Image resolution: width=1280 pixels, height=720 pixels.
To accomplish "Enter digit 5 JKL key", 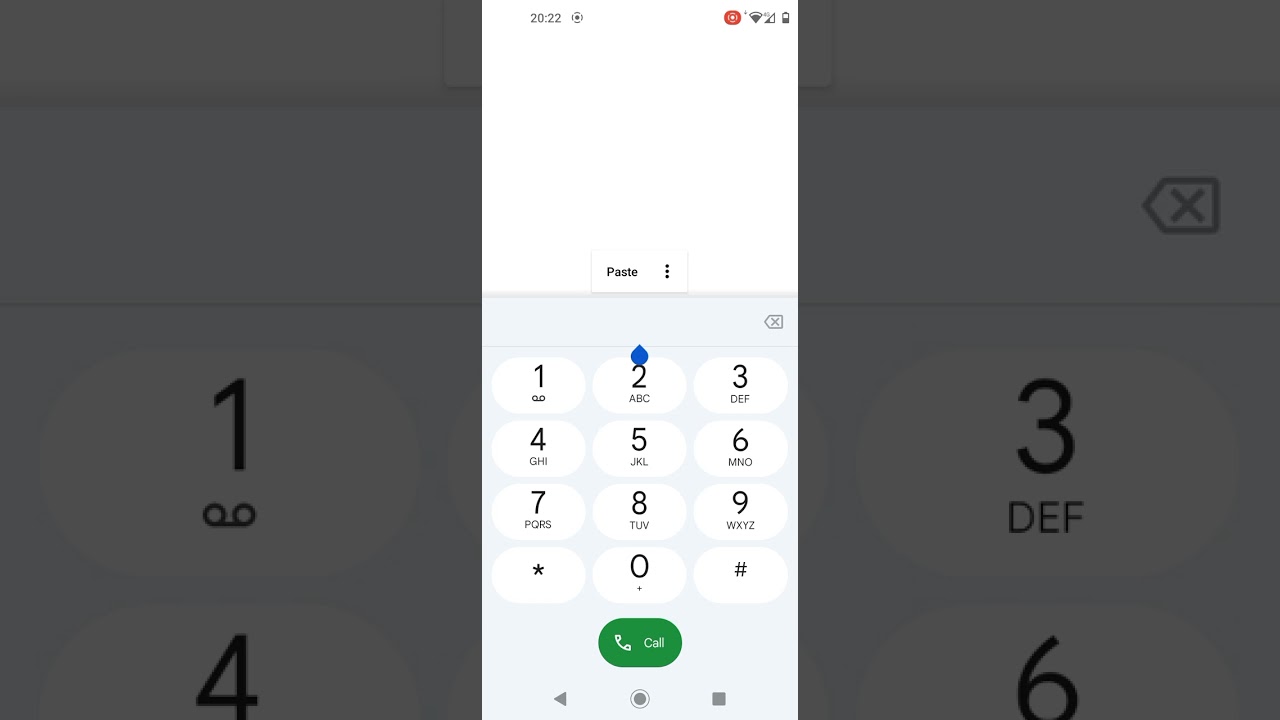I will tap(639, 448).
